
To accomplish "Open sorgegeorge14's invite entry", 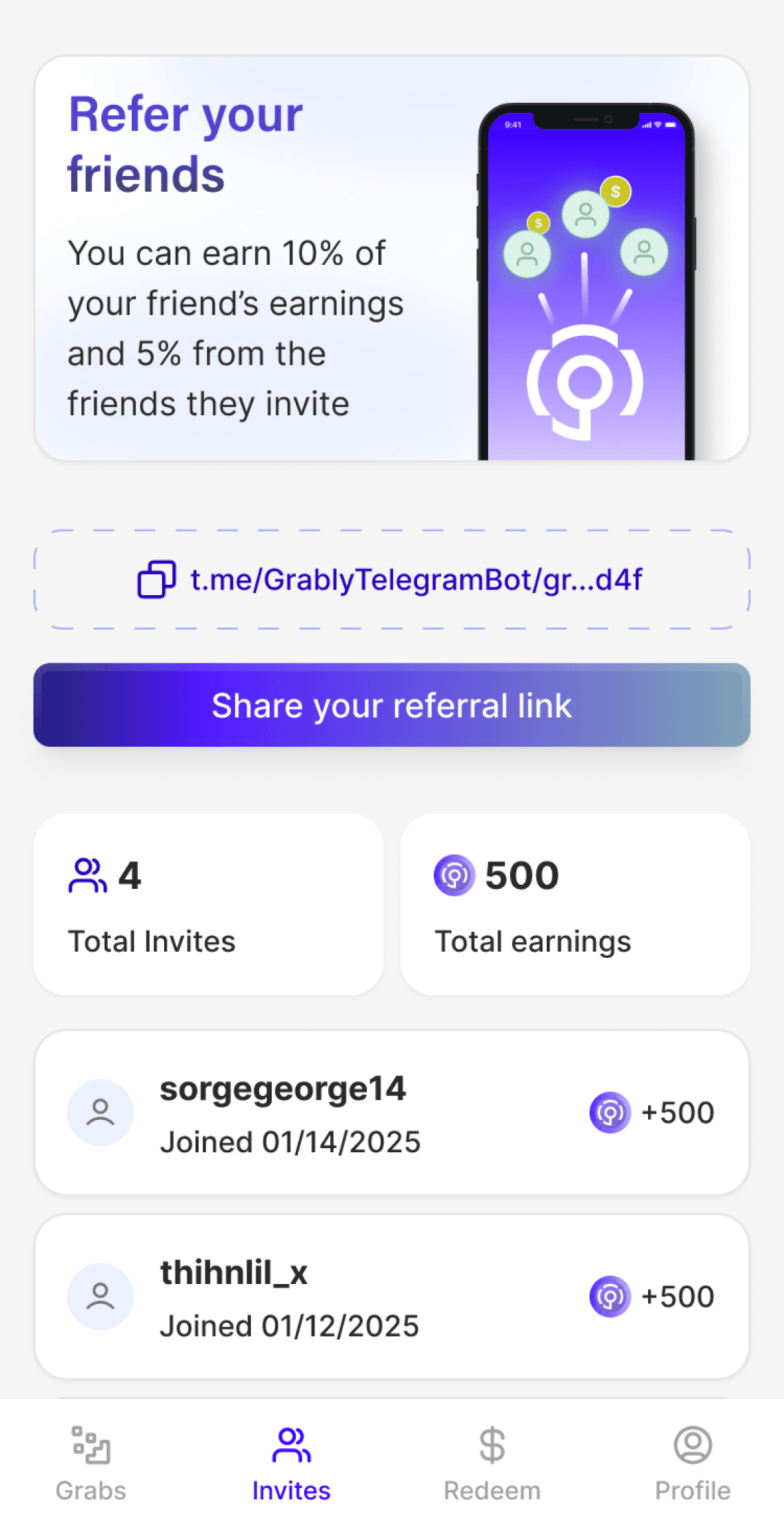I will point(392,1112).
